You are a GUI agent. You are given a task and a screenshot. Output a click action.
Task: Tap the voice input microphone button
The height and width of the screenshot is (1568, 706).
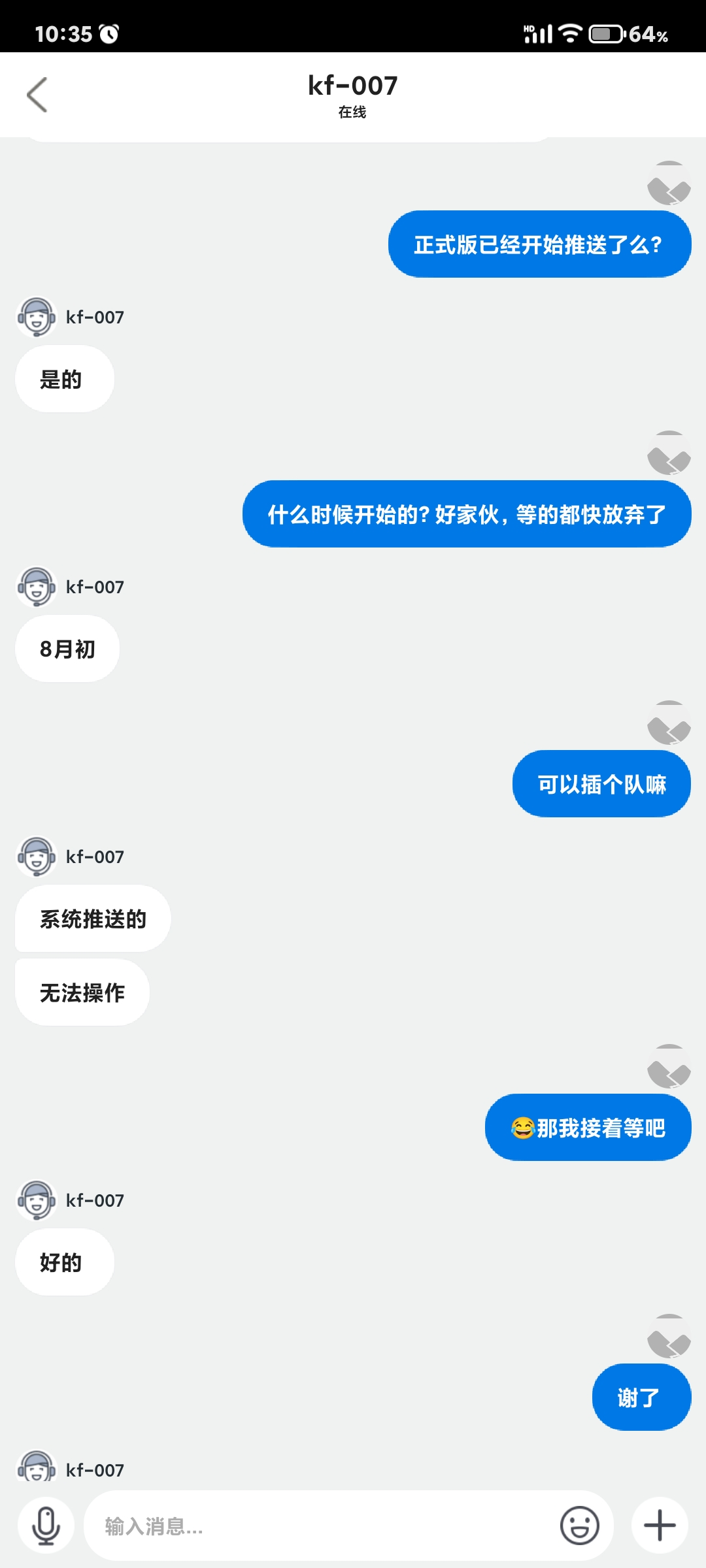click(46, 1526)
